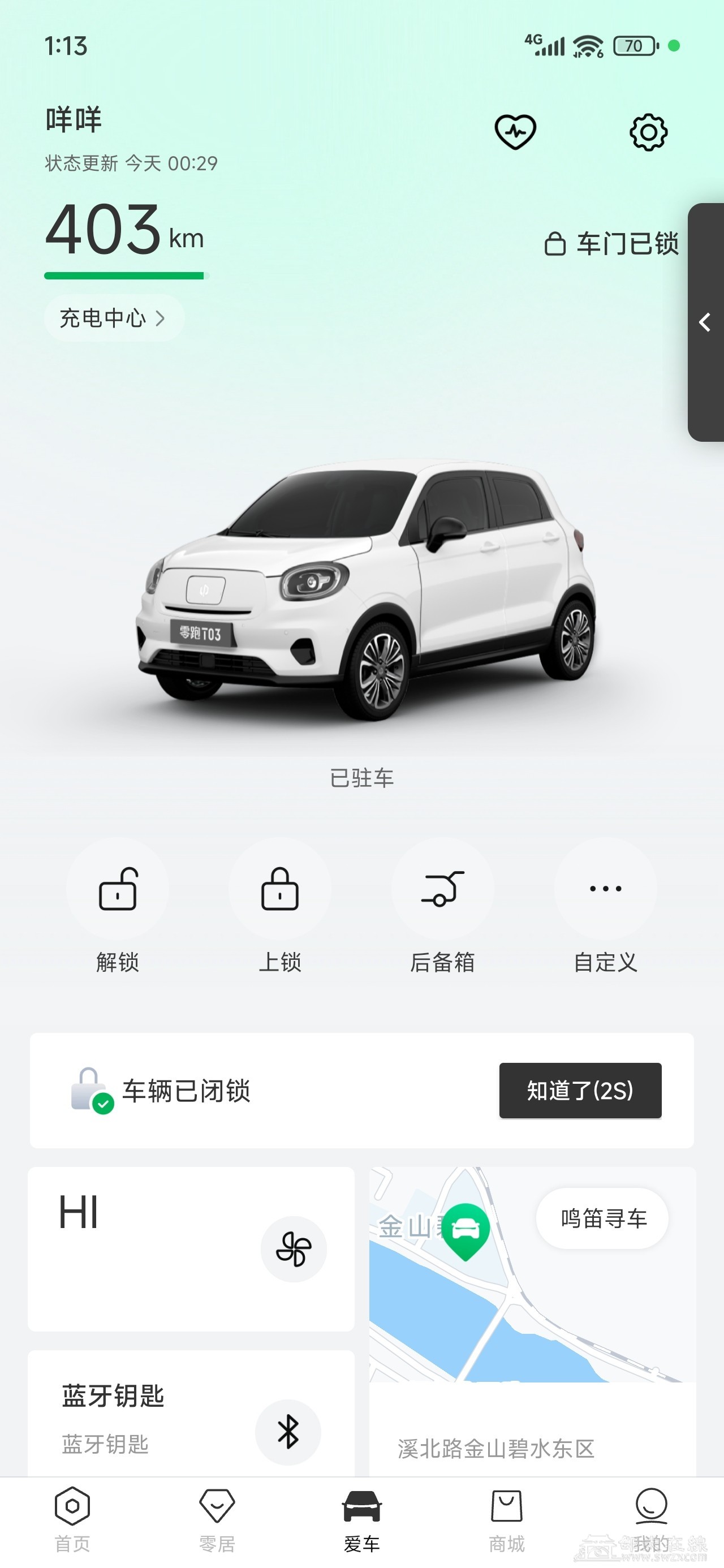Open the 后备箱 trunk control

point(443,890)
